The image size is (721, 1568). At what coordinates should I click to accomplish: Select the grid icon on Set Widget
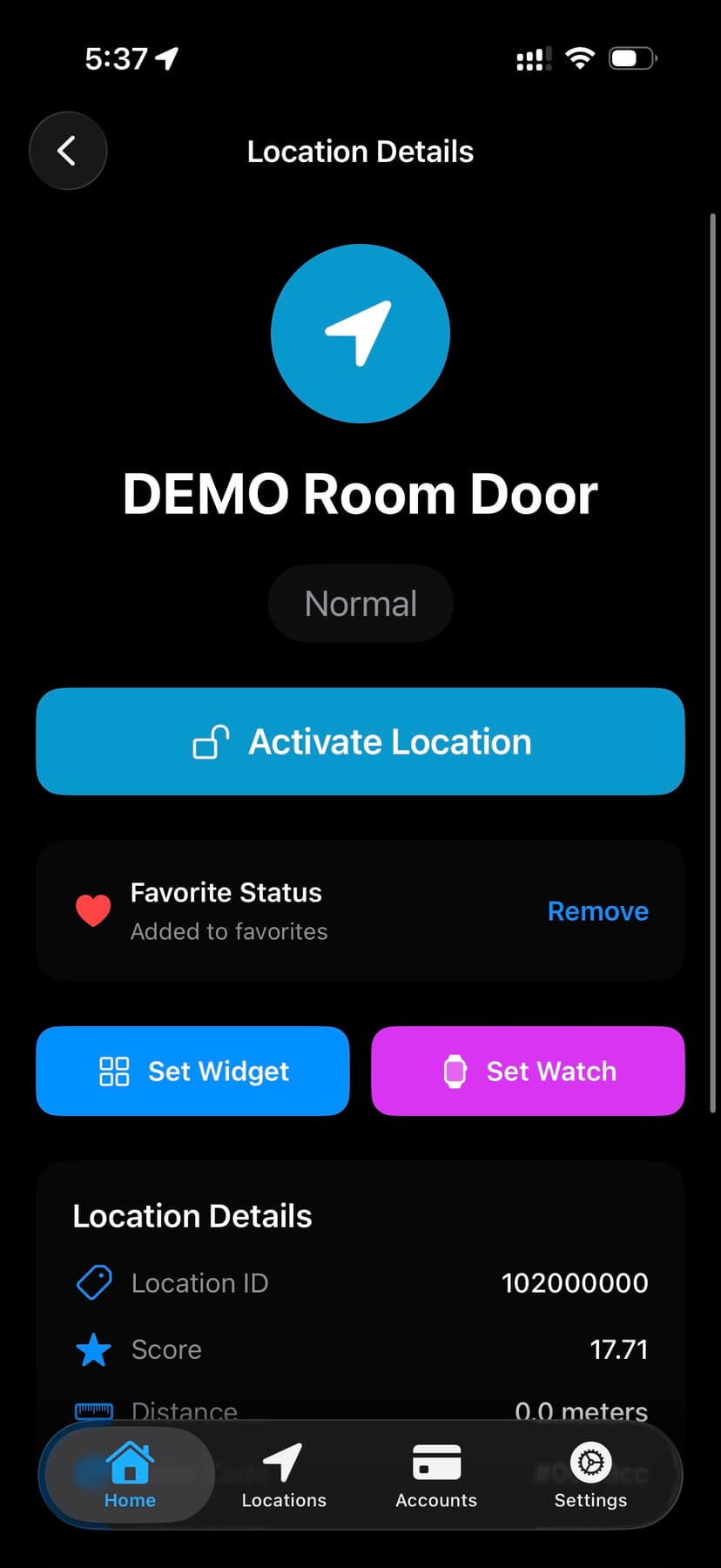[114, 1071]
